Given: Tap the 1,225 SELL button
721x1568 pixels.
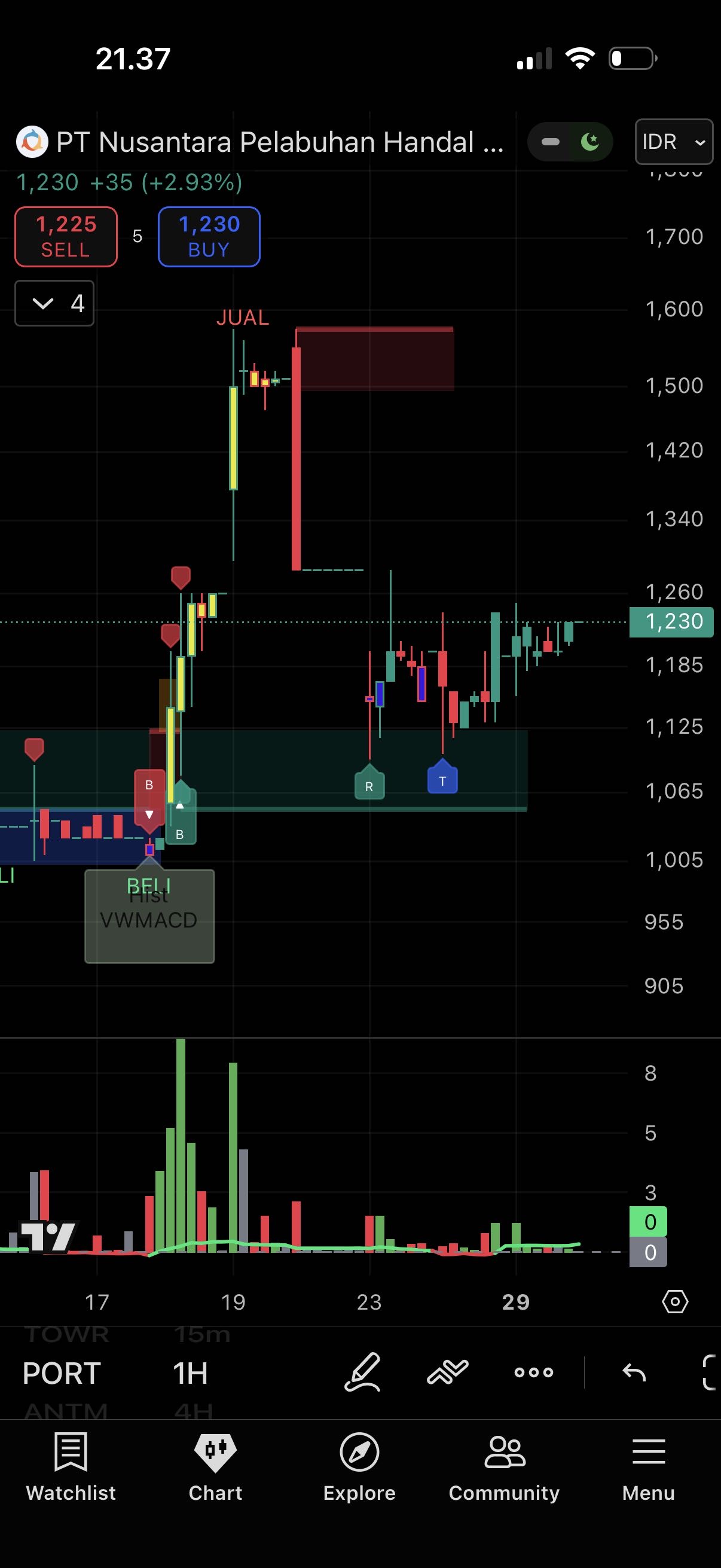Looking at the screenshot, I should 66,237.
